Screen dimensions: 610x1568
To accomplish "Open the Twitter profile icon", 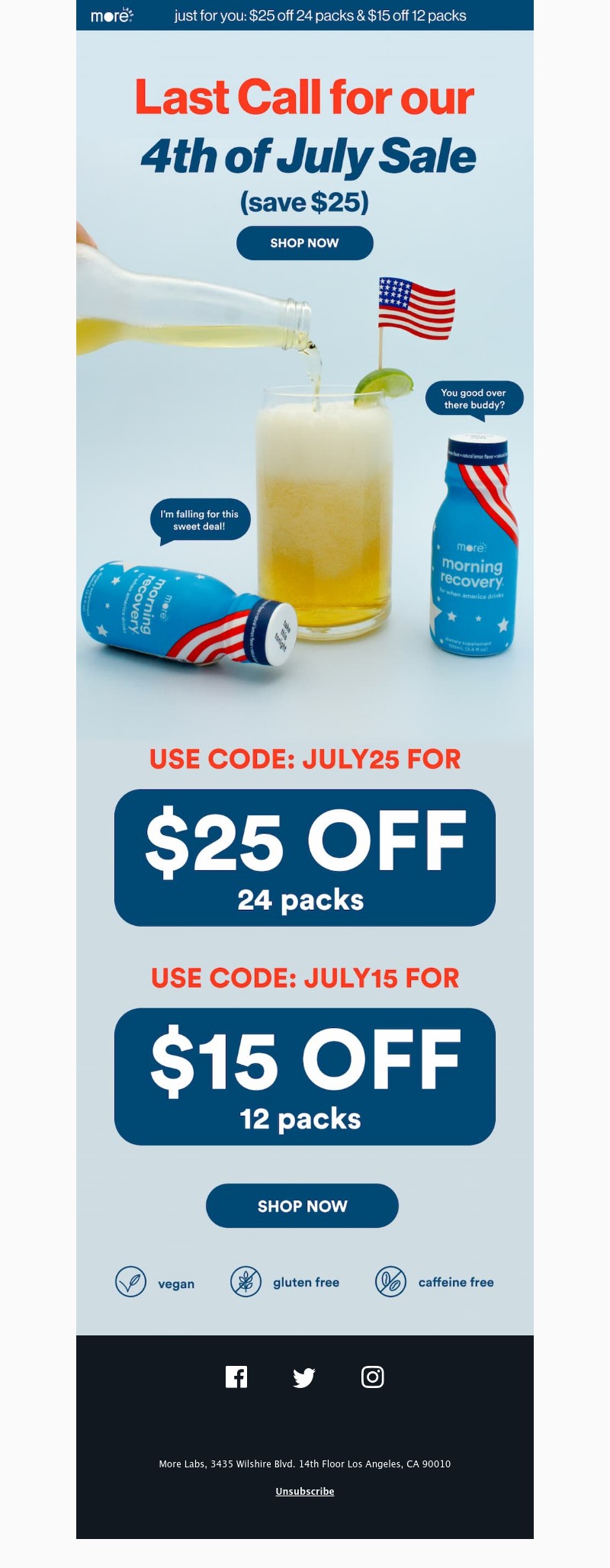I will (x=304, y=1377).
